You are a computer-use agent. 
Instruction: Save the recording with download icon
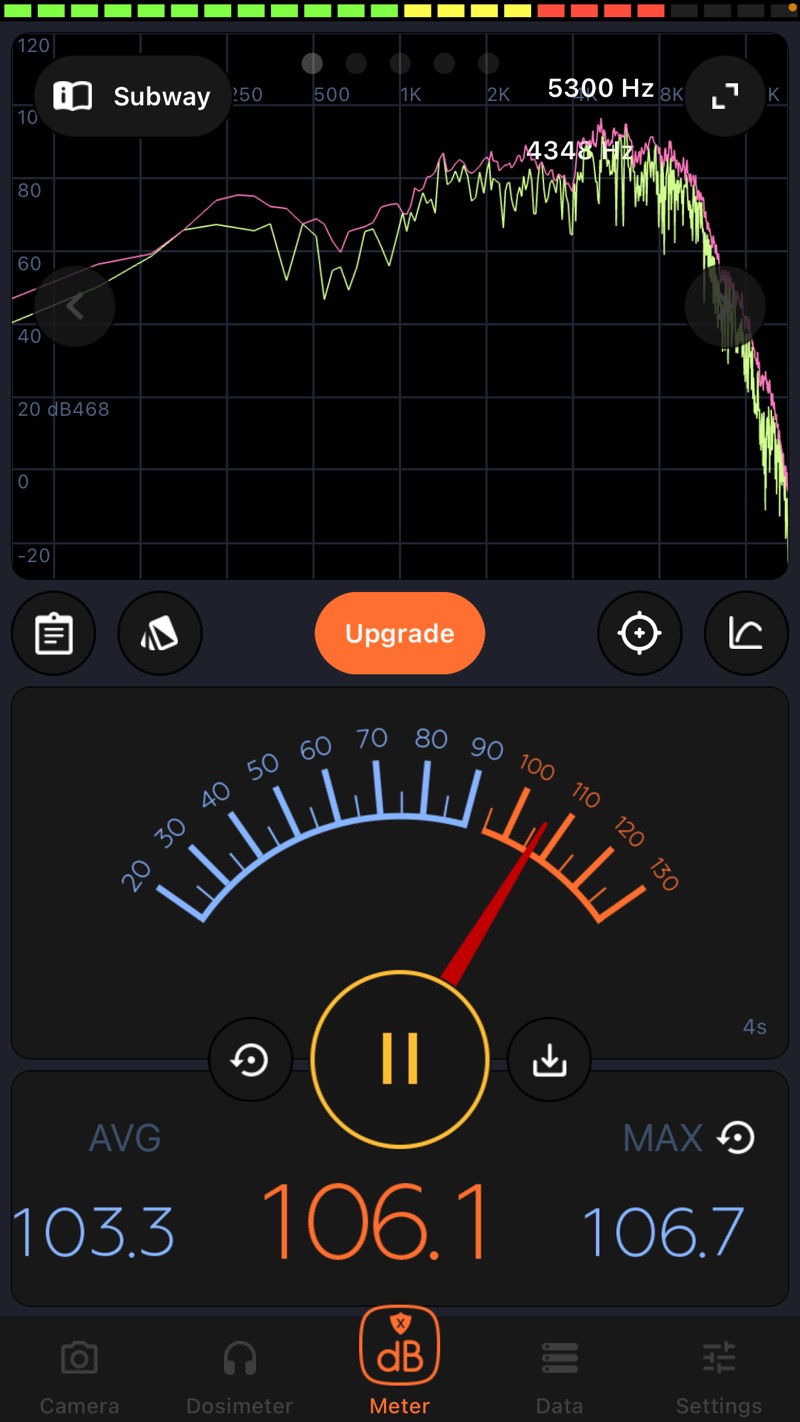point(549,1060)
